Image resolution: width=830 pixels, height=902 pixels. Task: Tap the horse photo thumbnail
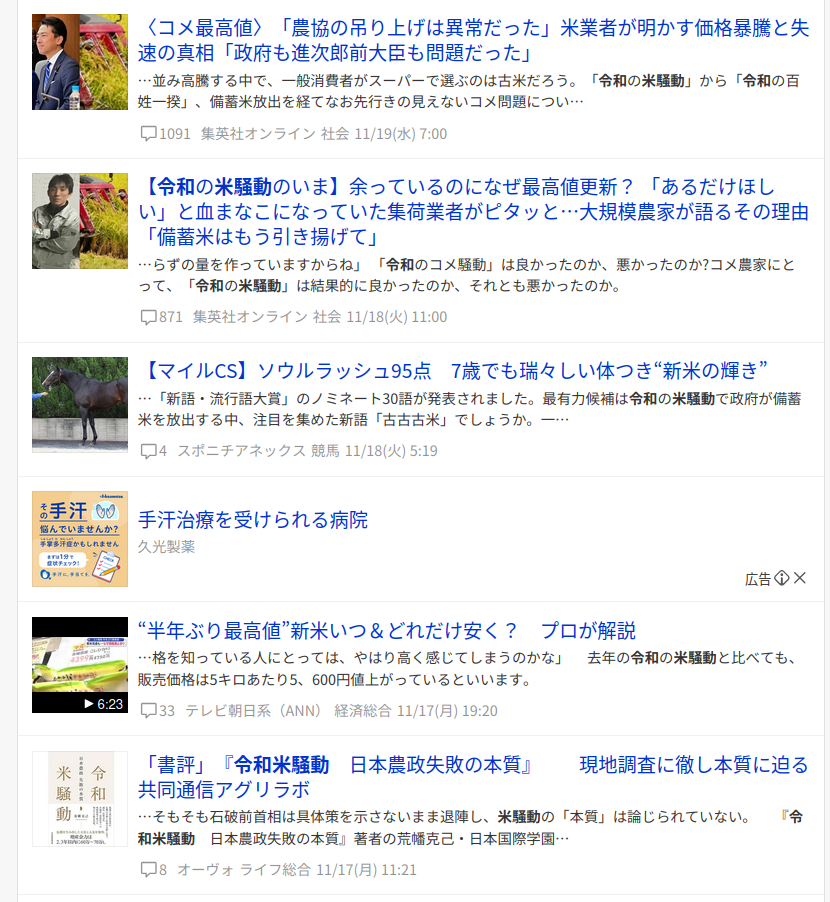(80, 404)
